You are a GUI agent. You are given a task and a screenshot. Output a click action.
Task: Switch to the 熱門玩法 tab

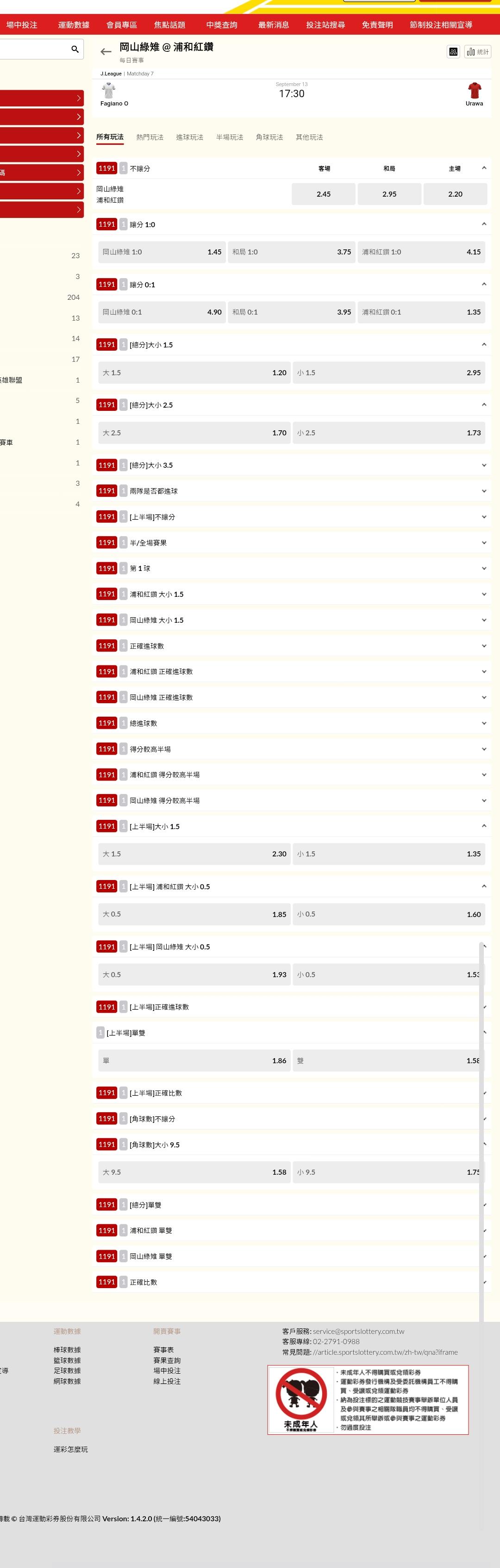[150, 137]
